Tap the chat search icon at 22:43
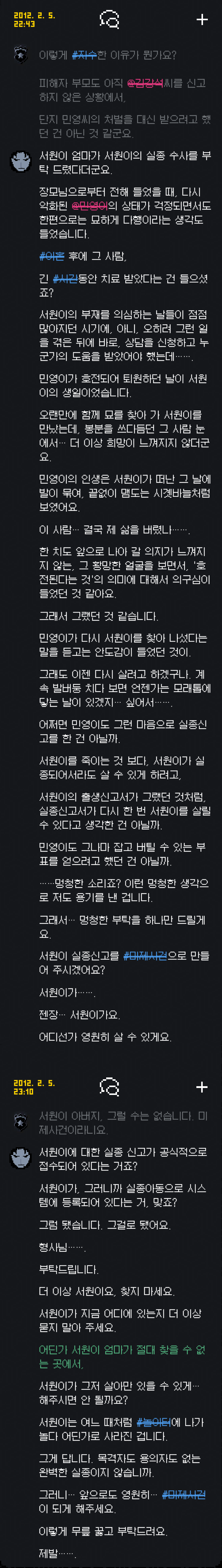 (109, 20)
